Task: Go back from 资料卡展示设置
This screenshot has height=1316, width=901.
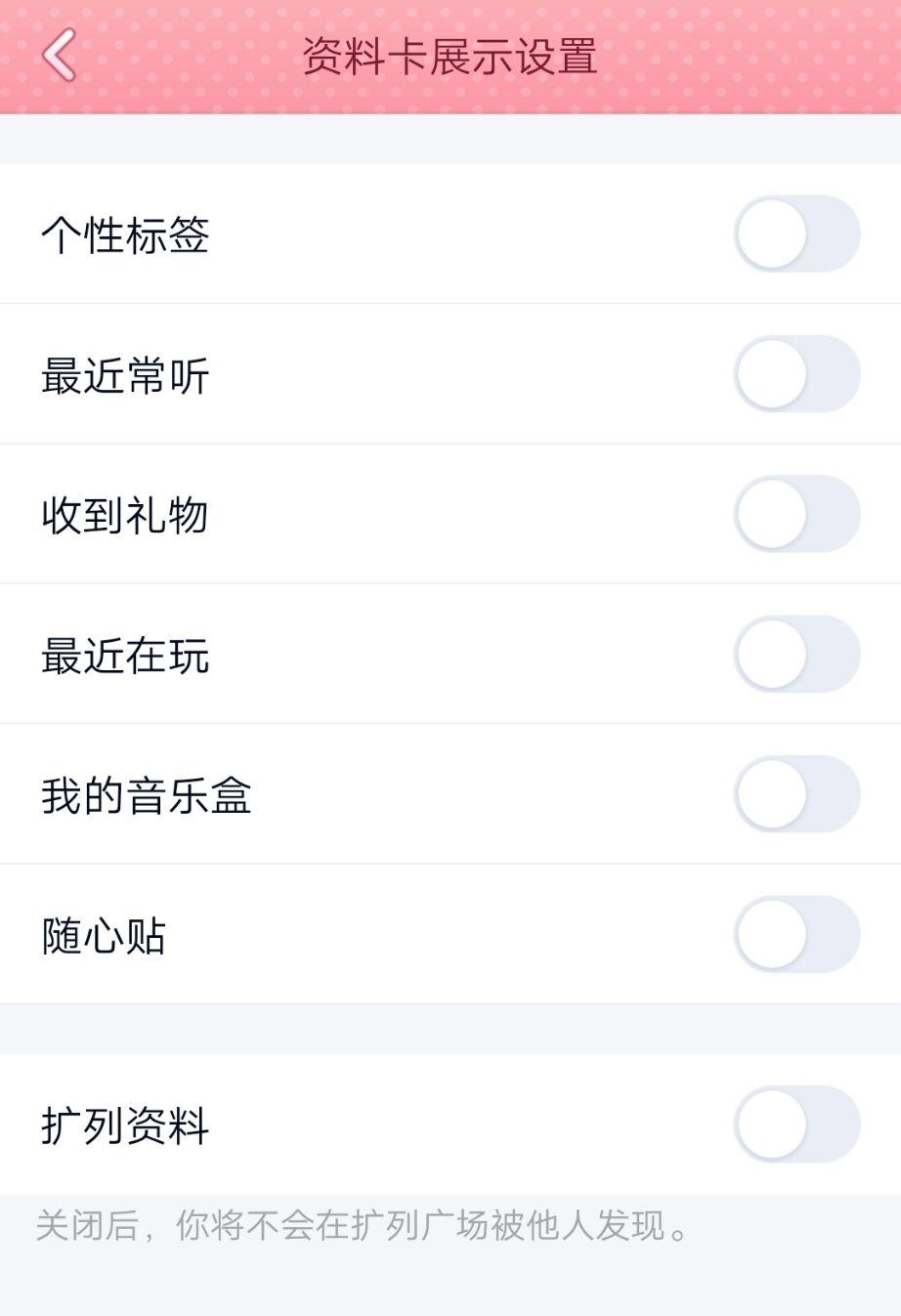Action: coord(60,55)
